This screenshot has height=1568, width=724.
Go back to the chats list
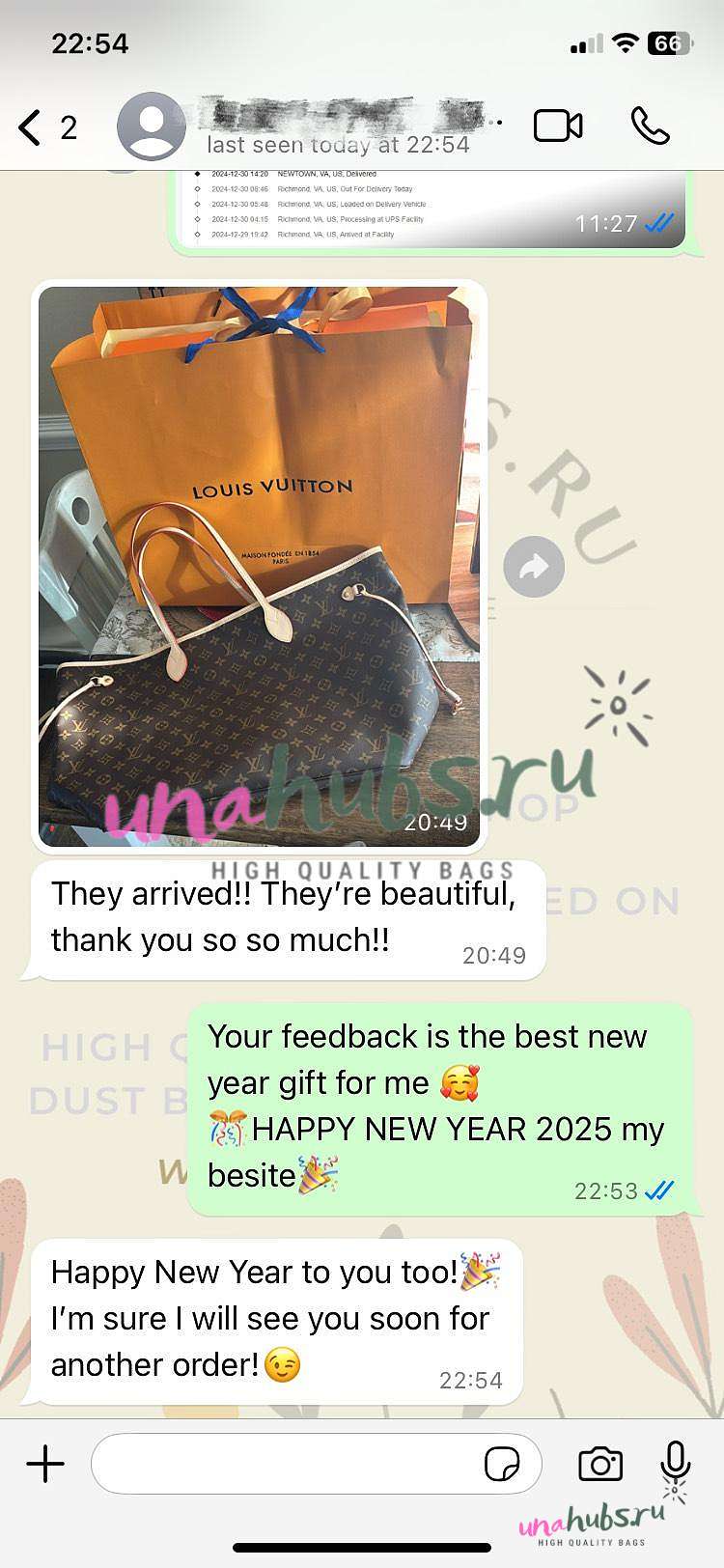pos(47,127)
